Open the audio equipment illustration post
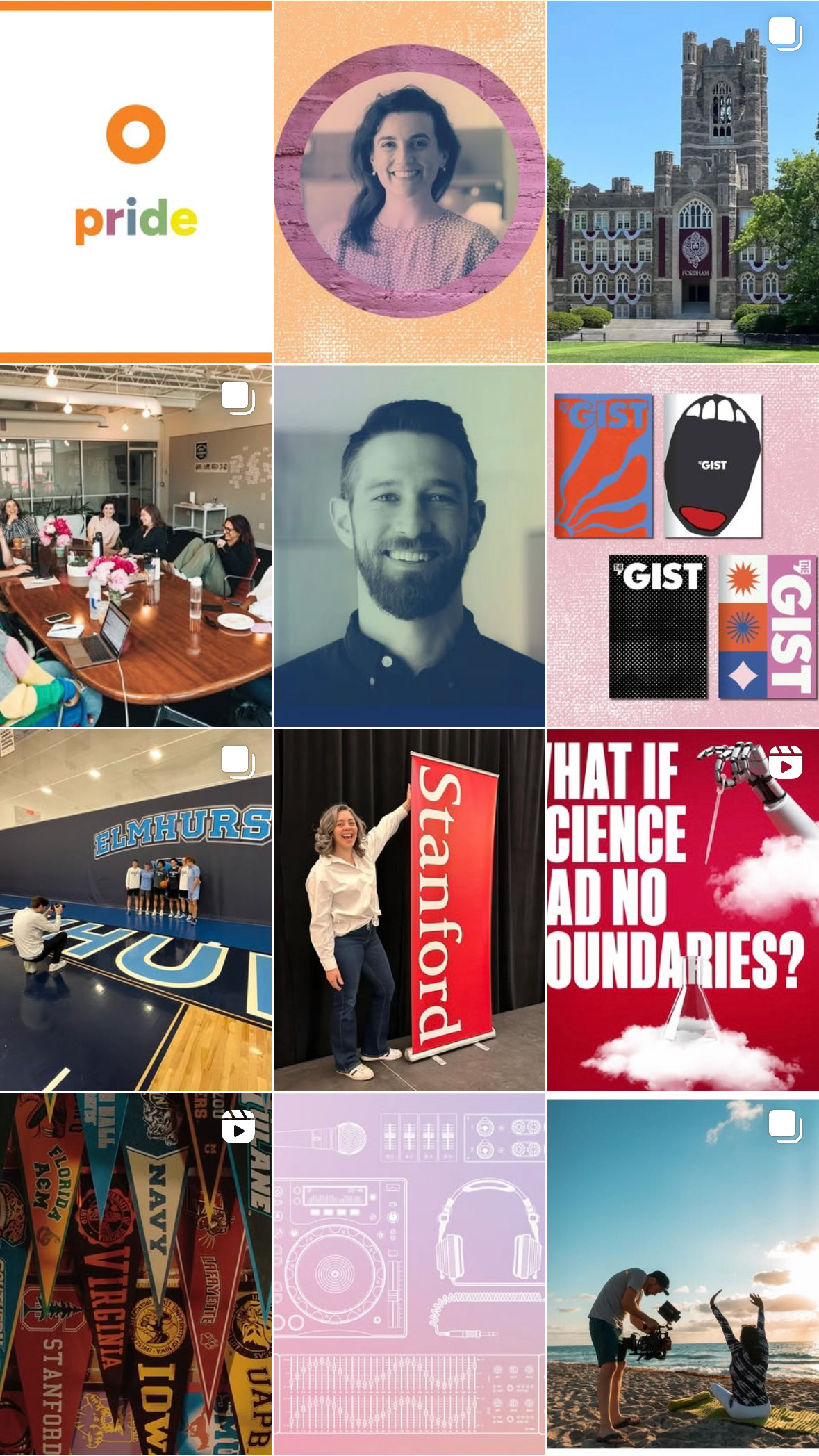 (x=409, y=1275)
